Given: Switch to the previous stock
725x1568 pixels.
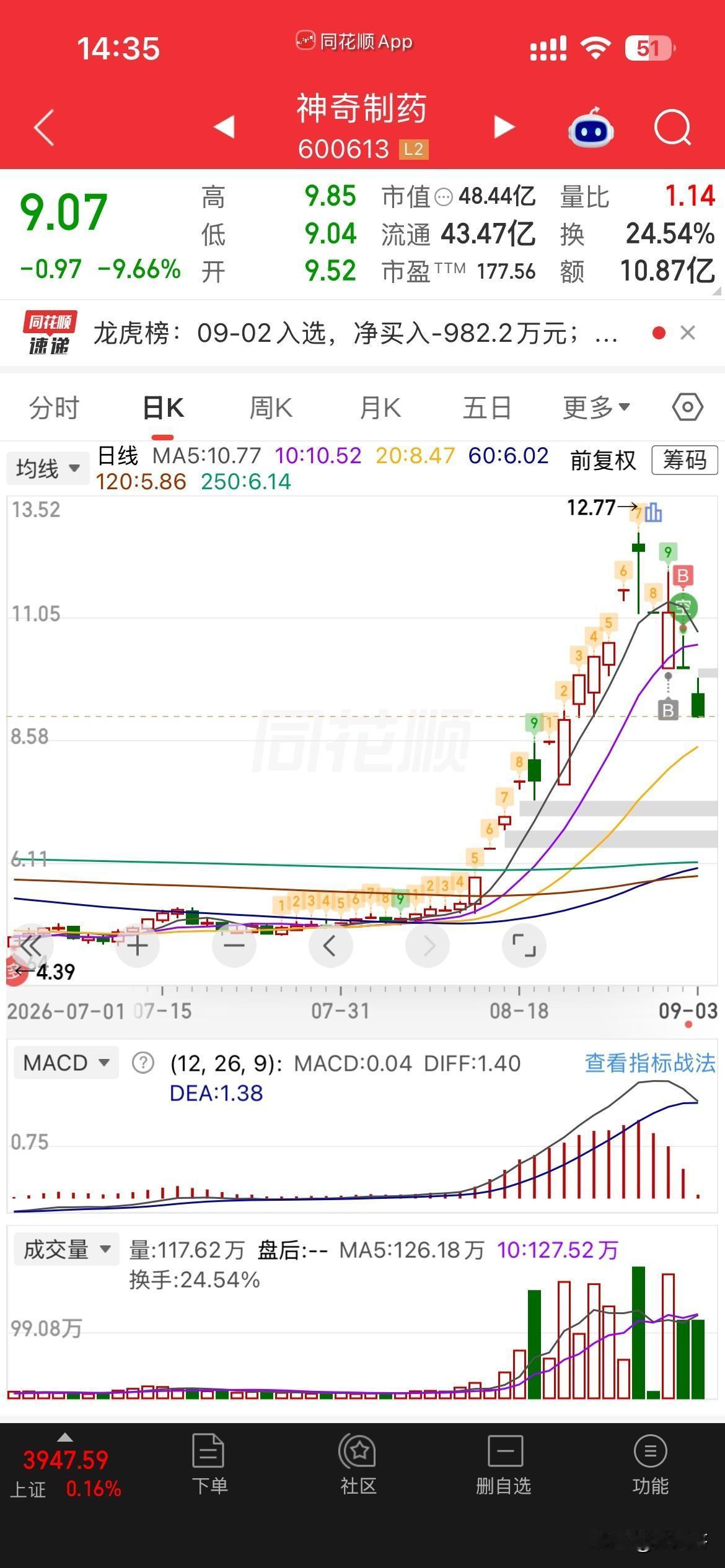Looking at the screenshot, I should pos(224,127).
